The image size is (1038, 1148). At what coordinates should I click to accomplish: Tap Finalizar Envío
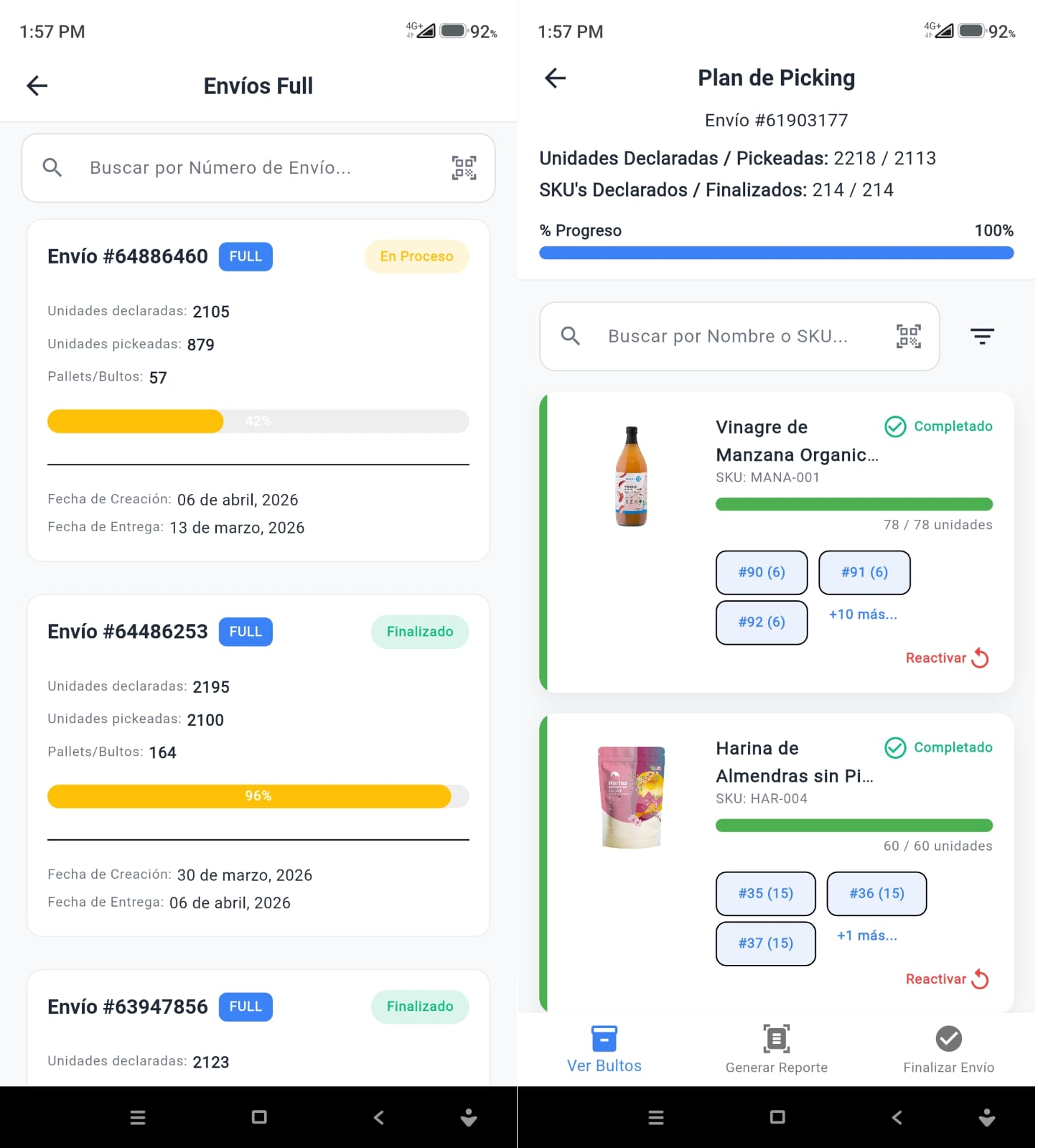pyautogui.click(x=948, y=1049)
